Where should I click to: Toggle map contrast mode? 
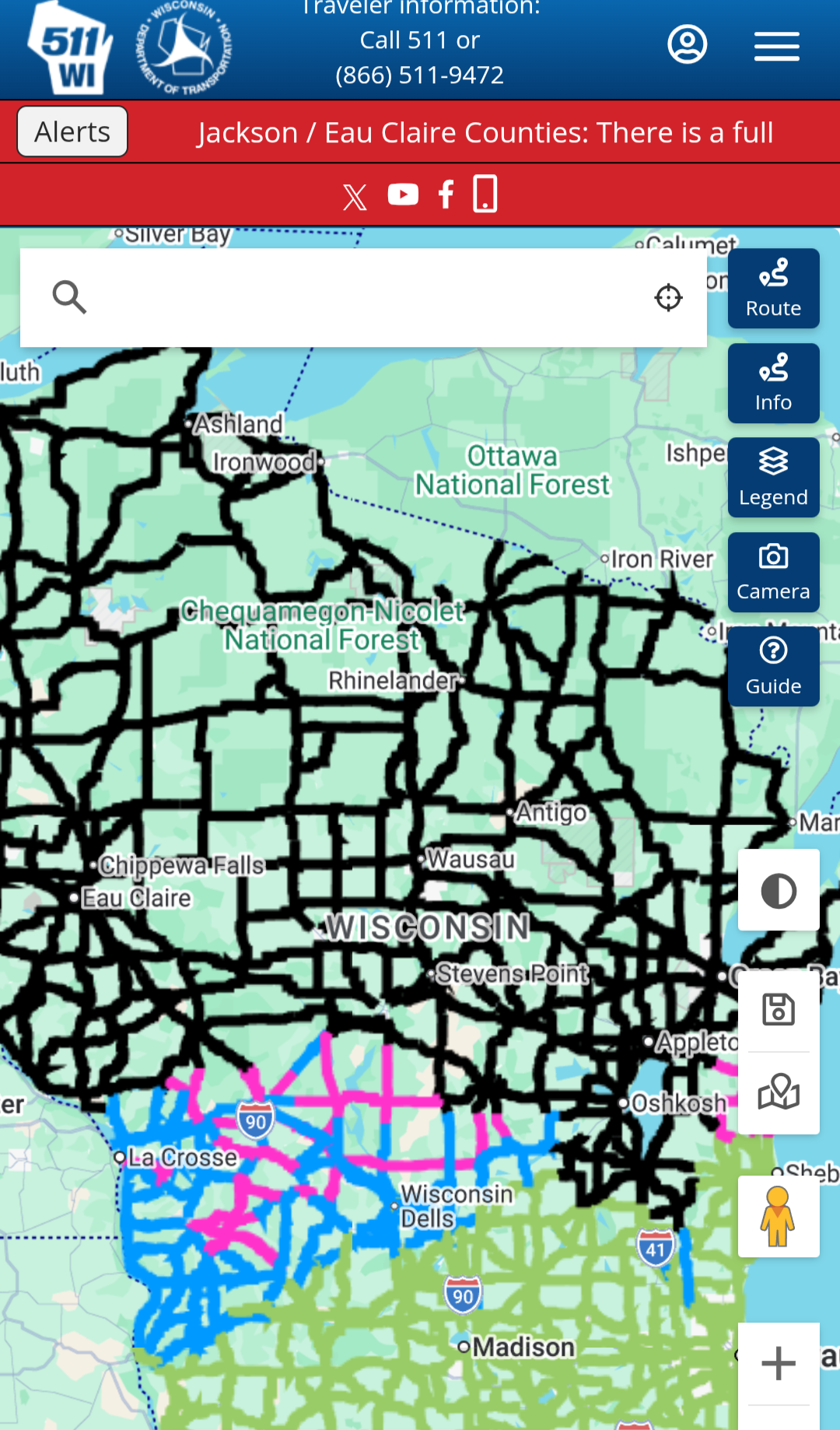tap(778, 891)
